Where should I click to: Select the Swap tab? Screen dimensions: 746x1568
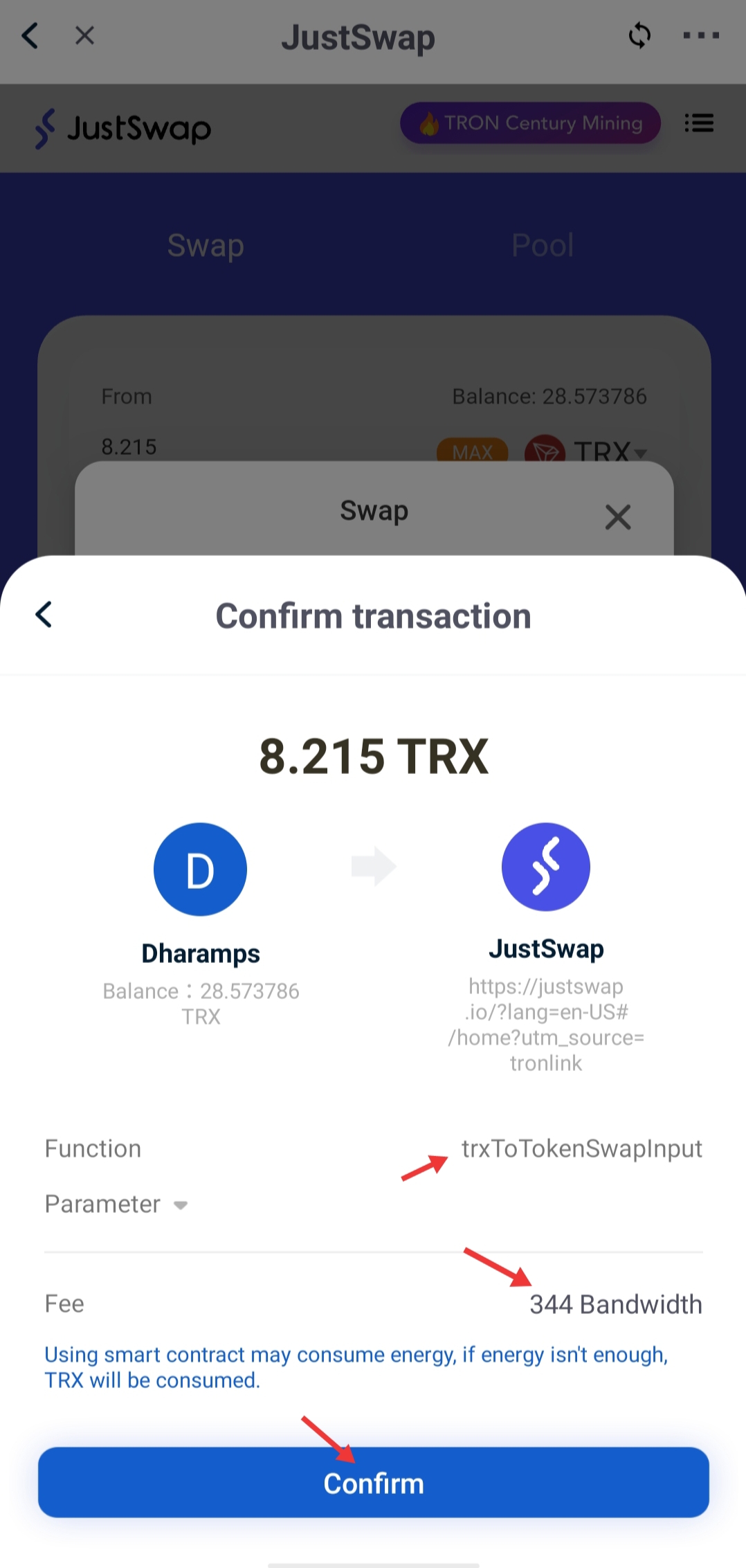click(x=206, y=245)
